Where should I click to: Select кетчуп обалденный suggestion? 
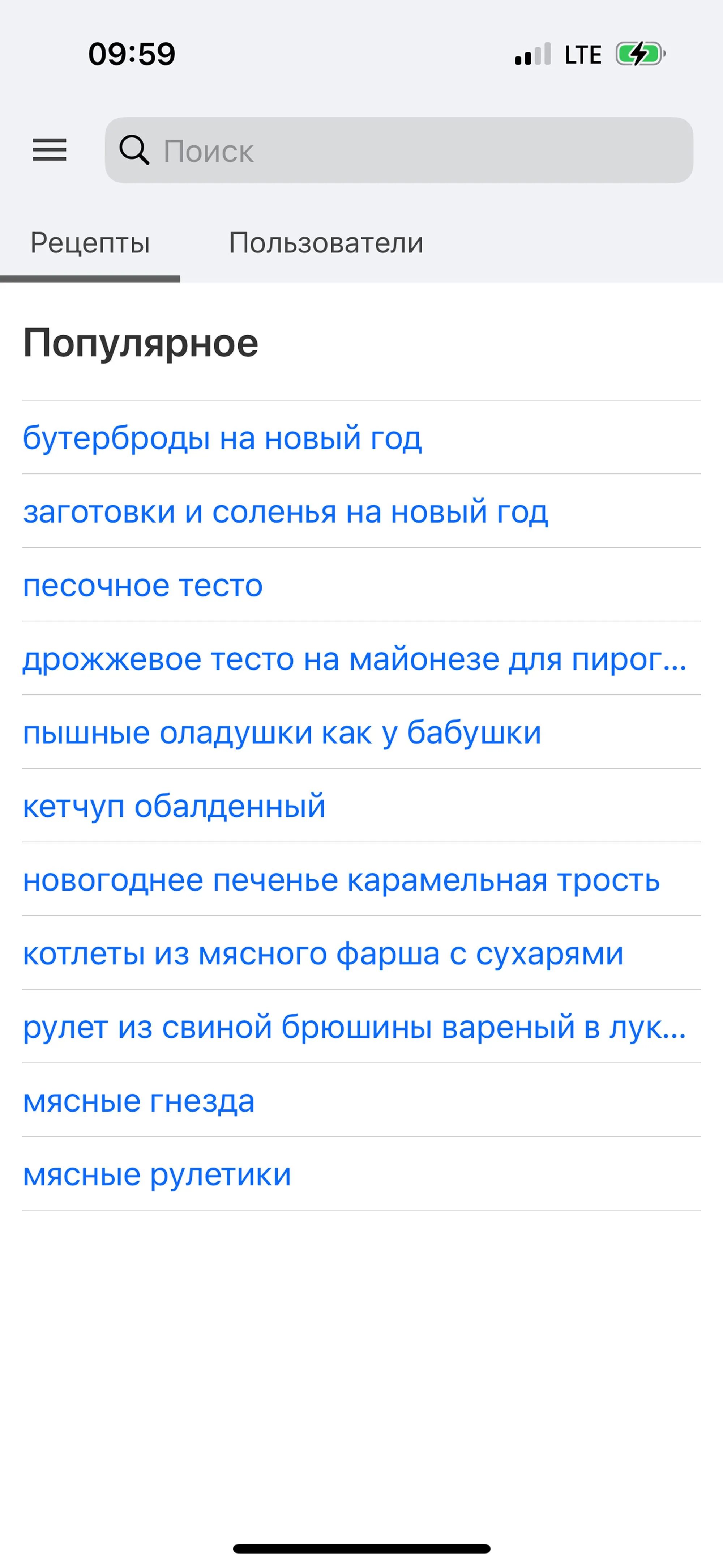pos(174,807)
